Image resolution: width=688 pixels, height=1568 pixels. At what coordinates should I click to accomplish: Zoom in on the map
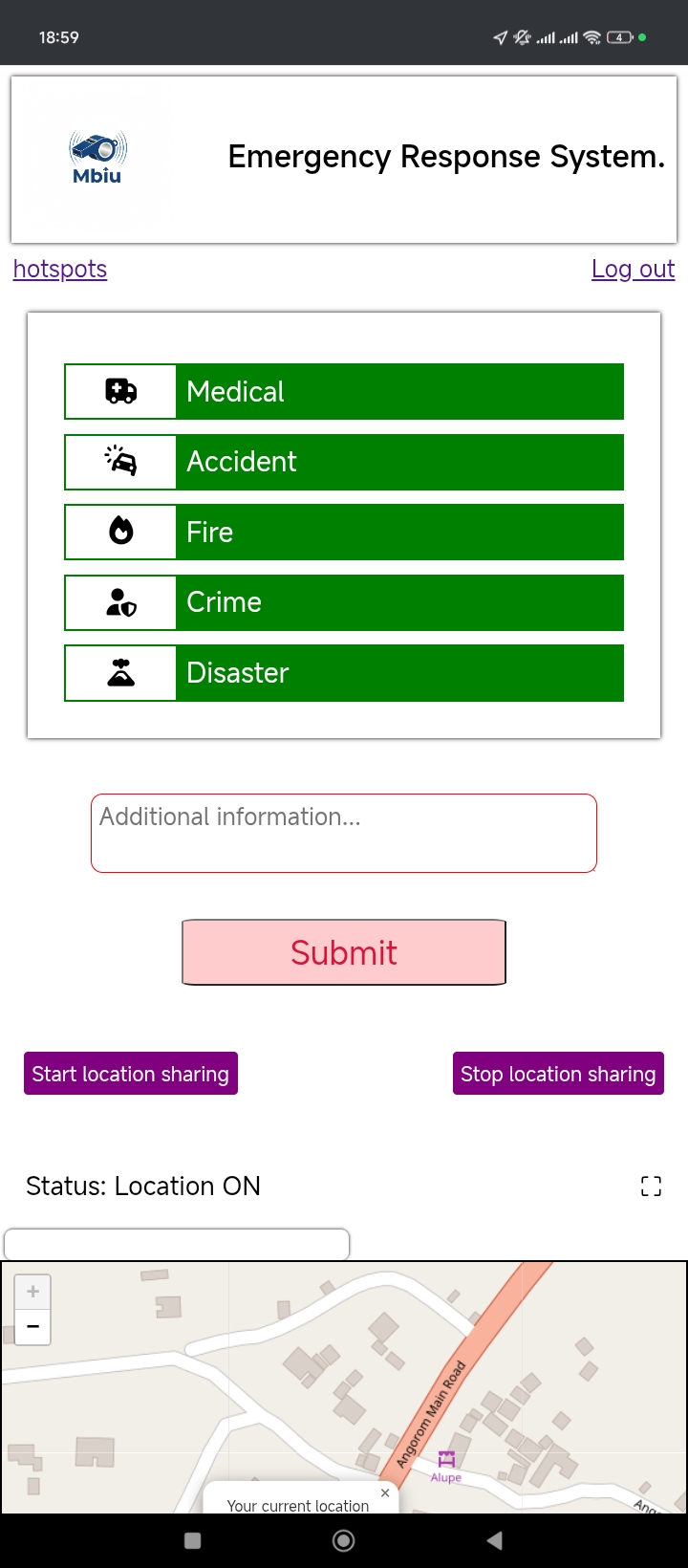32,1292
